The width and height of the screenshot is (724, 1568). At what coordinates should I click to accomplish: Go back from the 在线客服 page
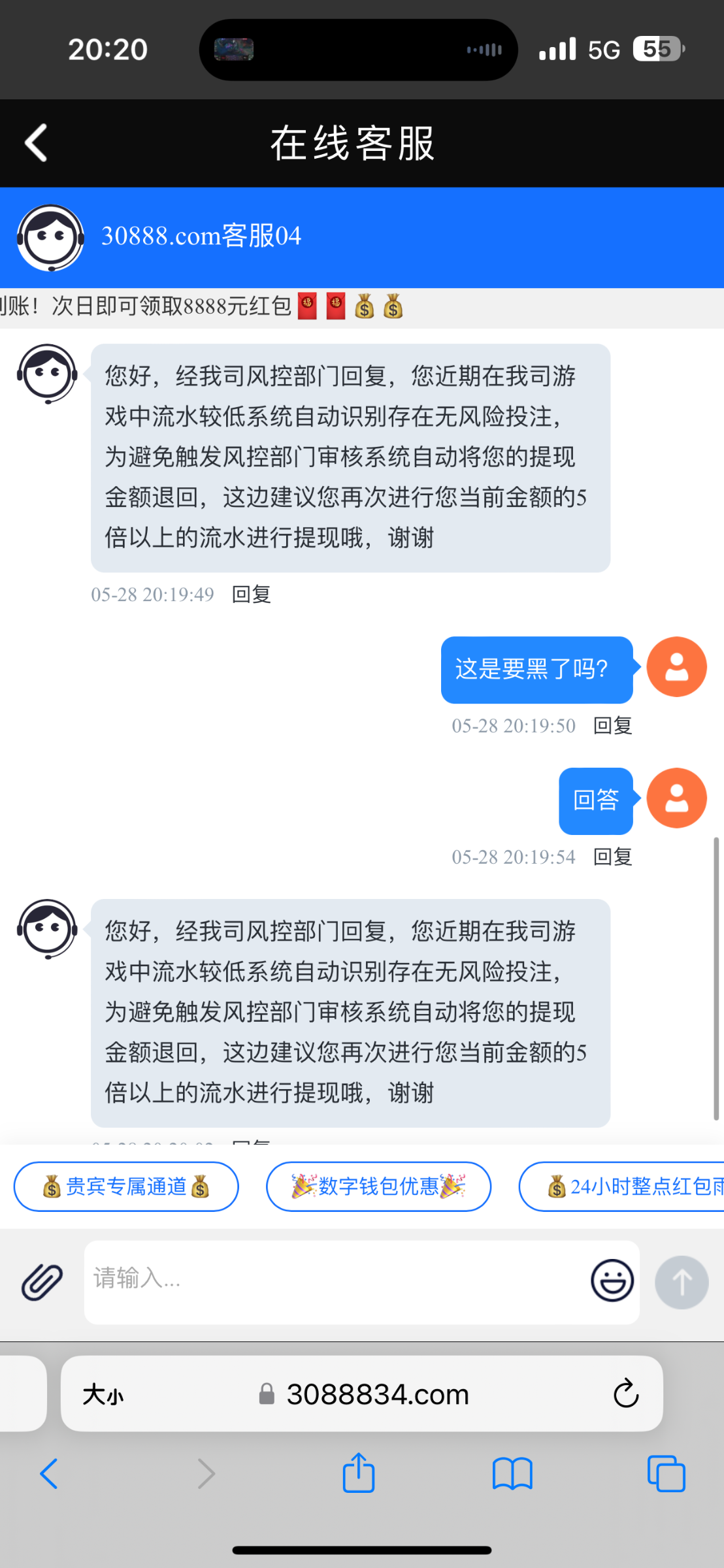pos(36,143)
